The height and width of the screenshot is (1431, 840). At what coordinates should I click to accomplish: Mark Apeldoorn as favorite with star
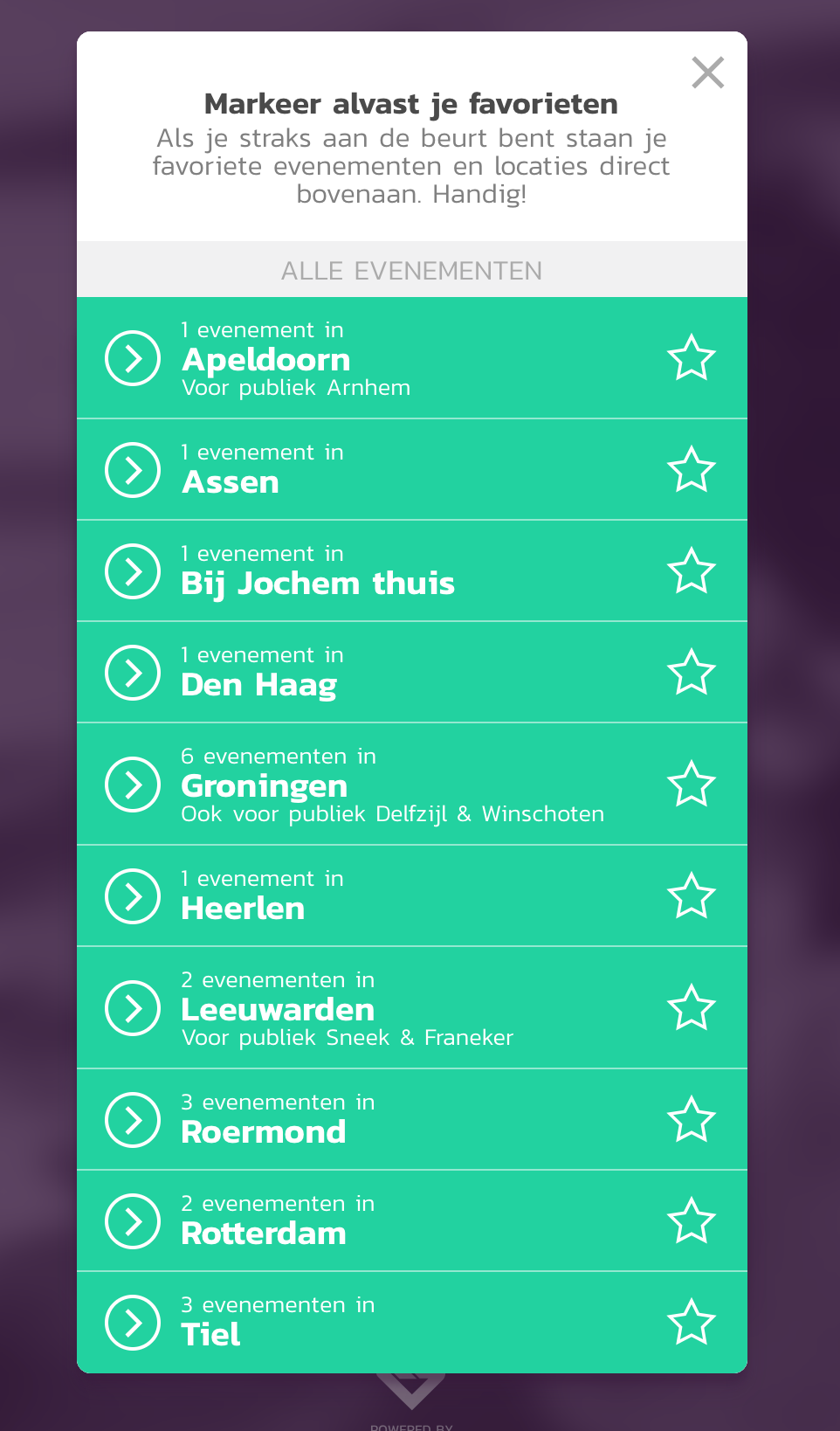tap(691, 358)
